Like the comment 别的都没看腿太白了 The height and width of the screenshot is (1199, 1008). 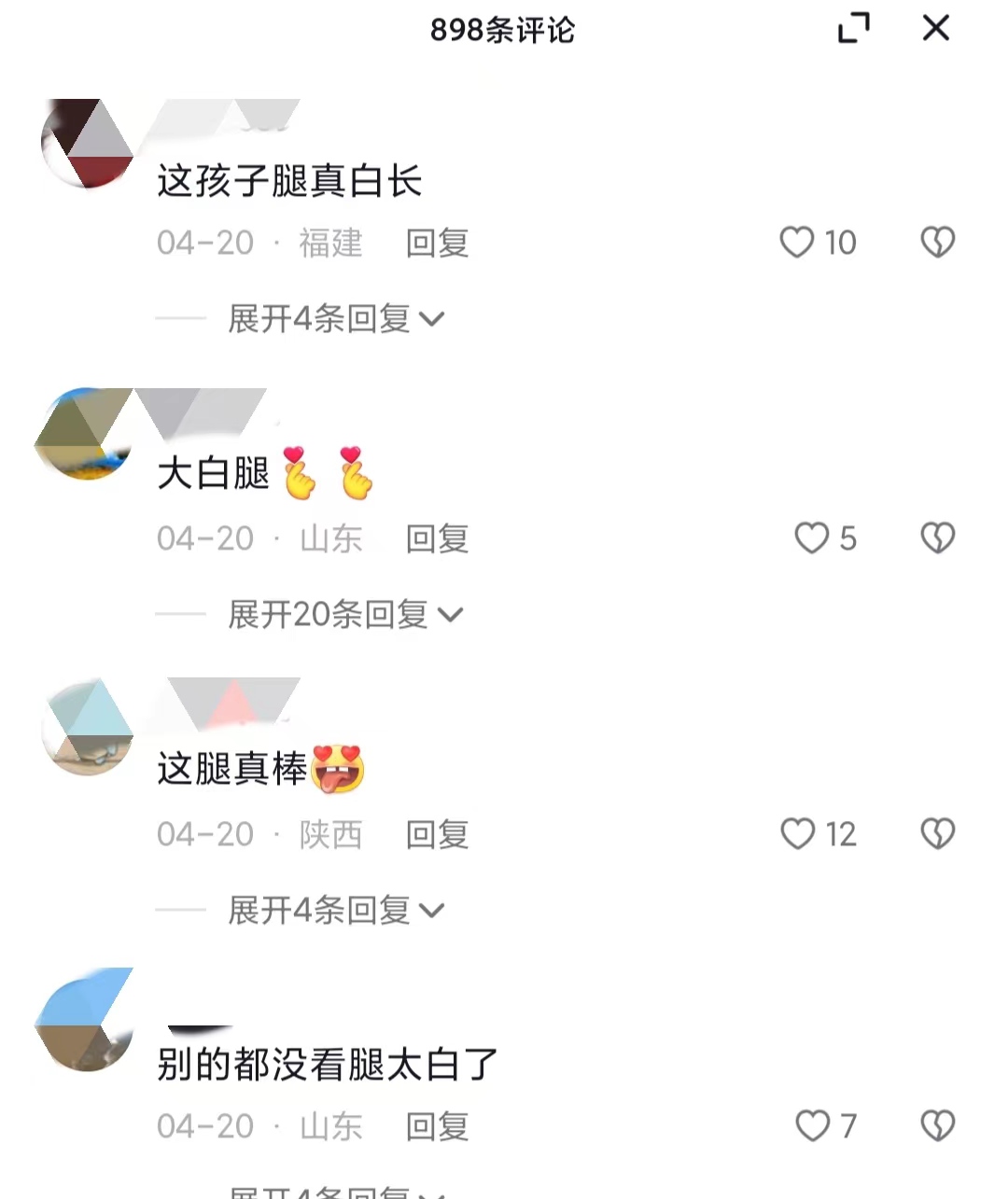click(810, 1126)
